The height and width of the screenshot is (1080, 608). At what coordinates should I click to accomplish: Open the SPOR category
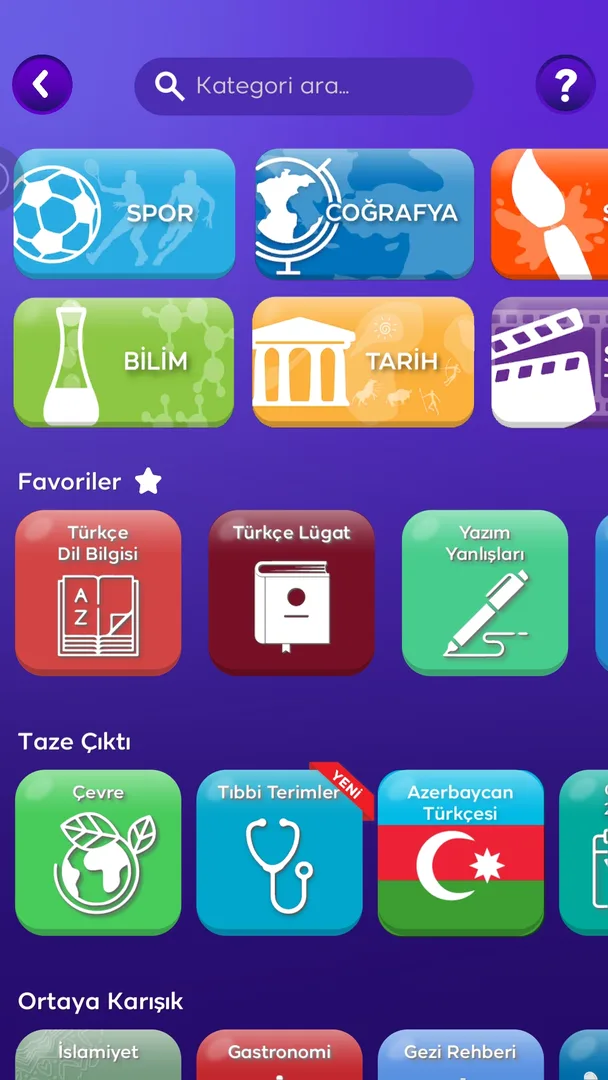point(124,213)
